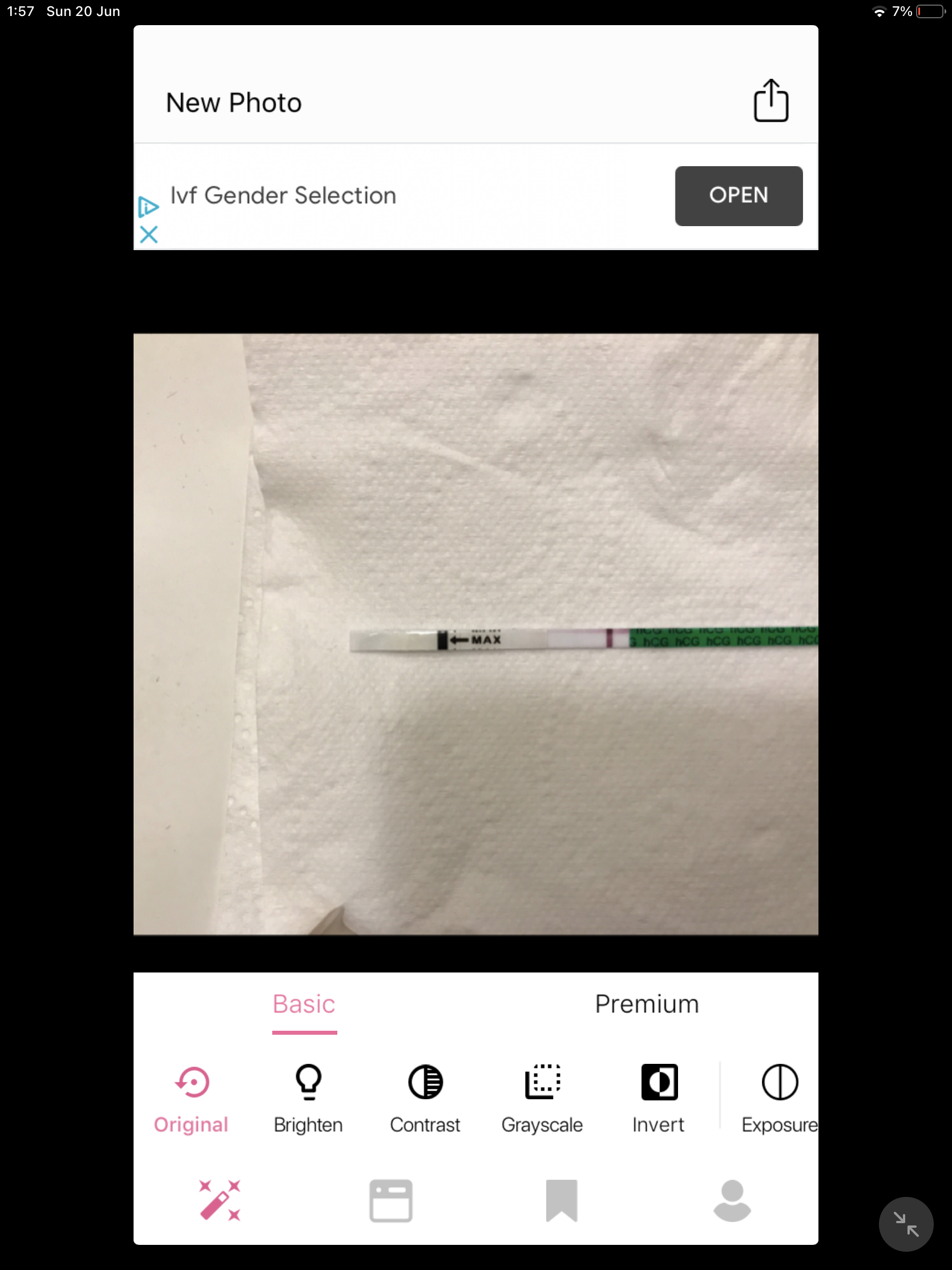Screen dimensions: 952x1270
Task: Tap the shrink arrows floating button
Action: click(906, 1224)
